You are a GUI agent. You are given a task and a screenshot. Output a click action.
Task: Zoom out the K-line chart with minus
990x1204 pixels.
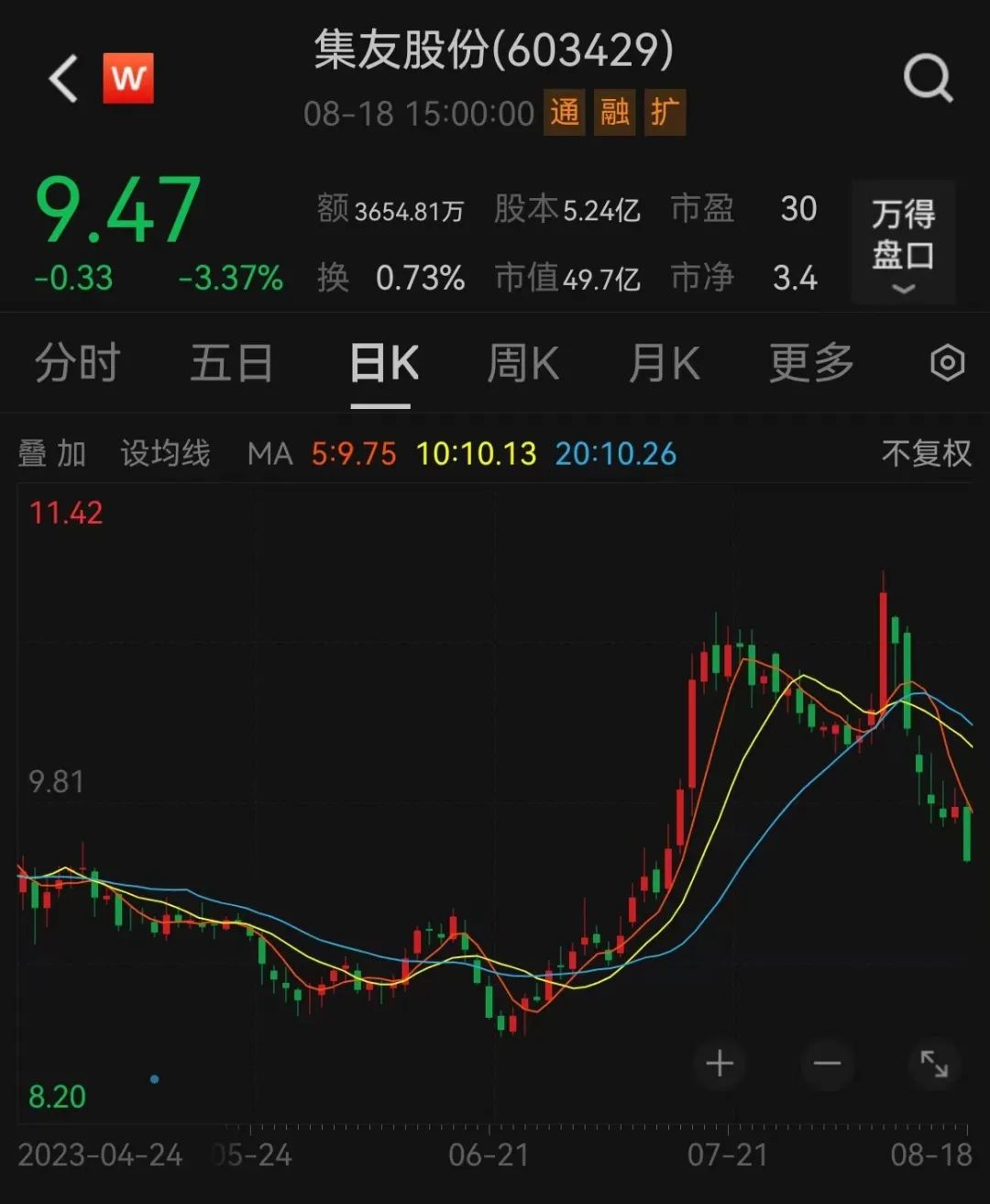tap(827, 1064)
